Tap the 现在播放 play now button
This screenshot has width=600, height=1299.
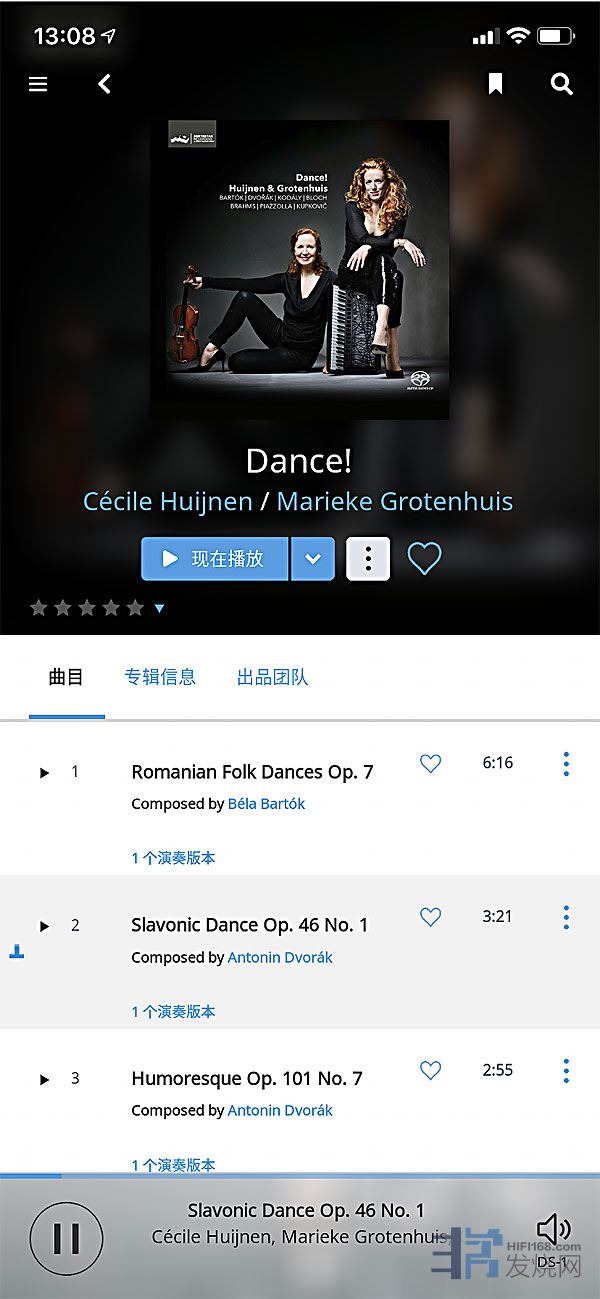[x=214, y=558]
